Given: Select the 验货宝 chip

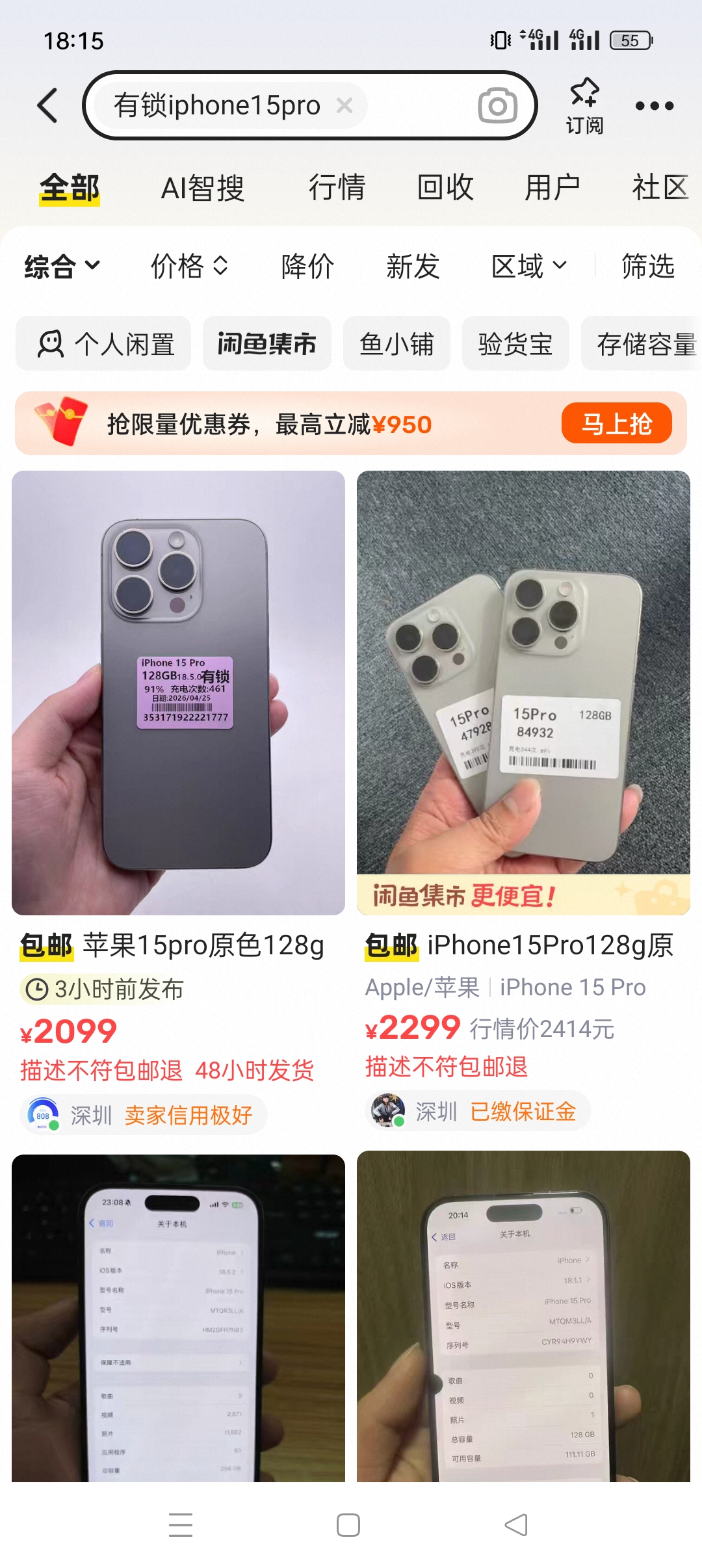Looking at the screenshot, I should pos(515,344).
